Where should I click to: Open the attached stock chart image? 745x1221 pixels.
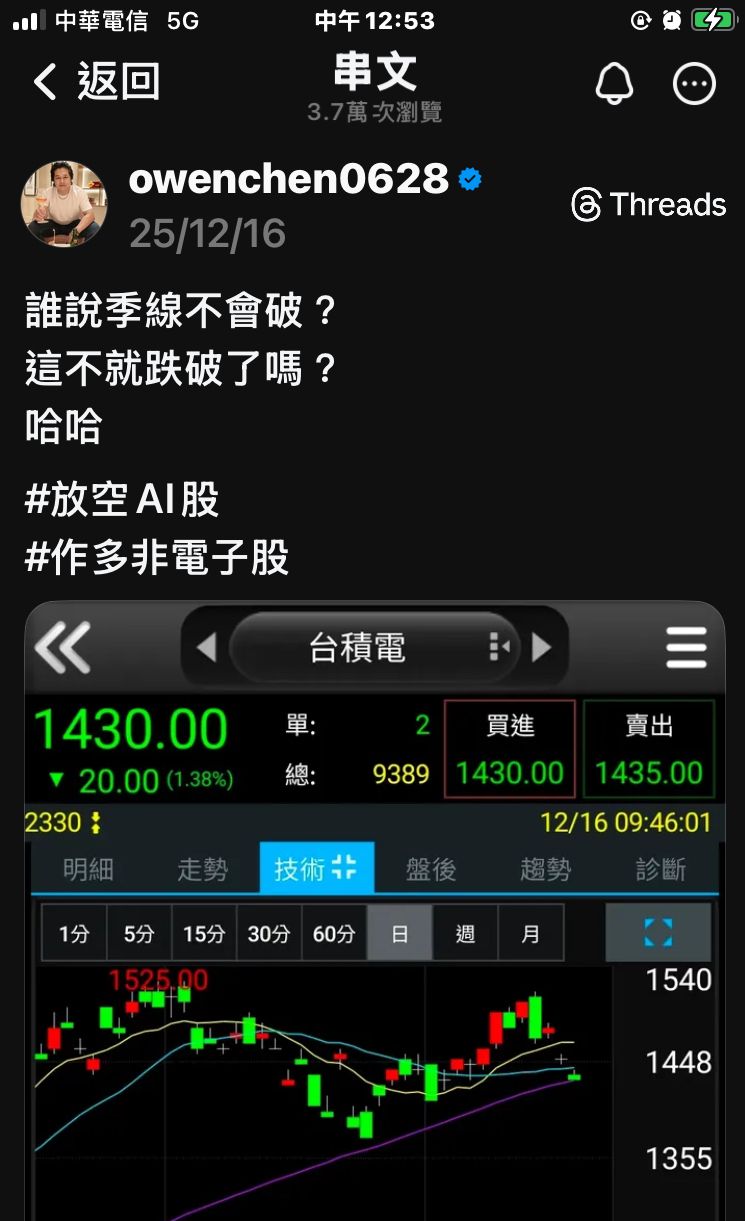click(x=374, y=910)
